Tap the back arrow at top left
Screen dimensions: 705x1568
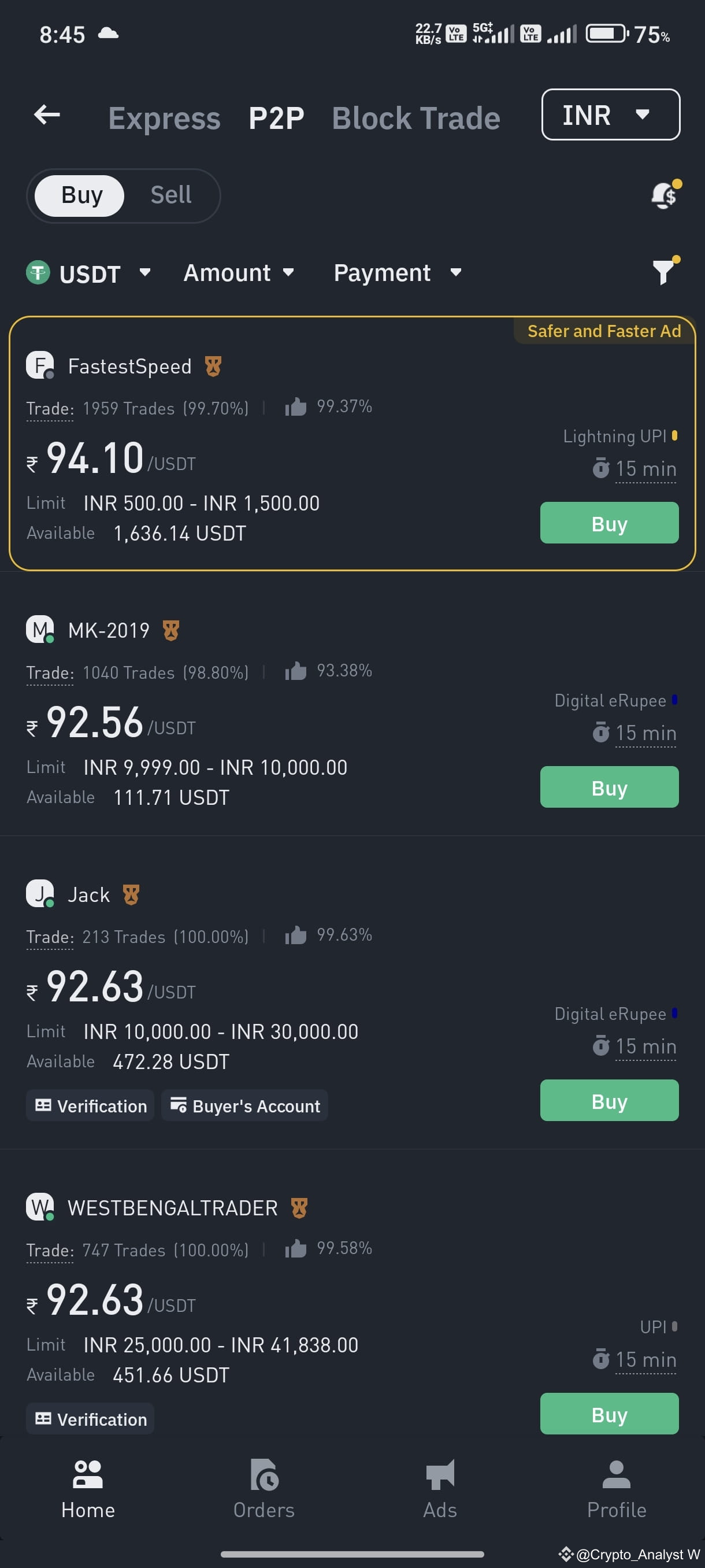[46, 114]
